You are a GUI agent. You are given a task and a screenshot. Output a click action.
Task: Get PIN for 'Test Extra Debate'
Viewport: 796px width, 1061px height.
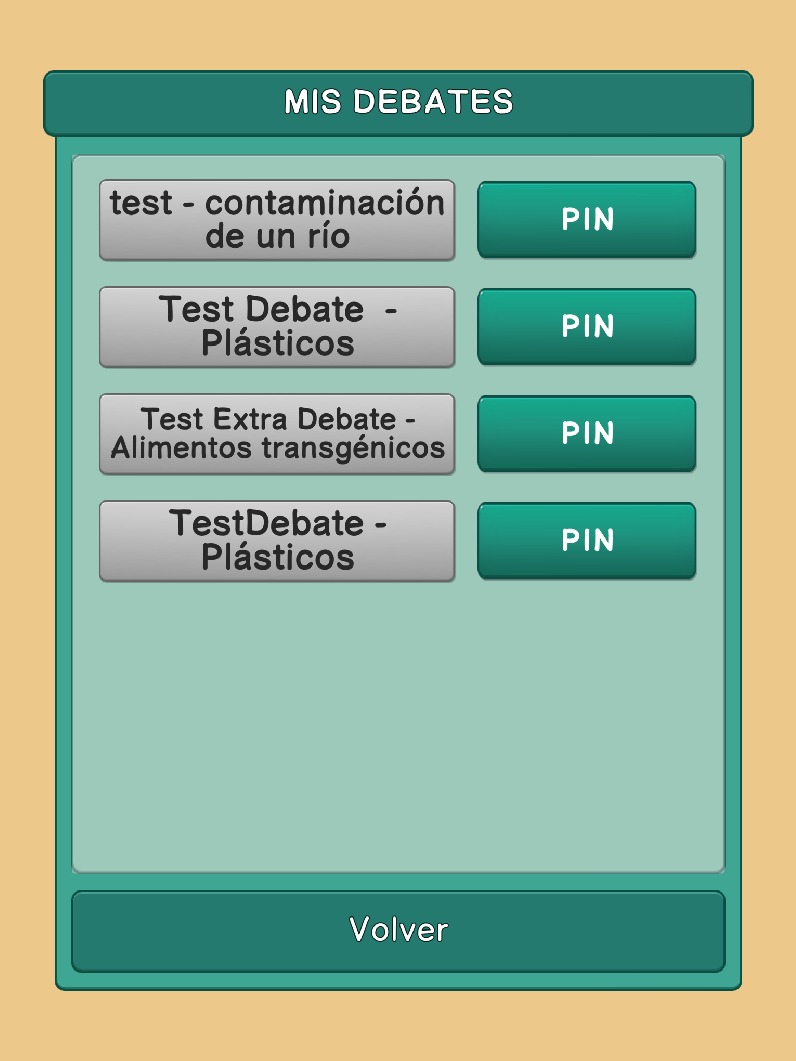tap(586, 434)
